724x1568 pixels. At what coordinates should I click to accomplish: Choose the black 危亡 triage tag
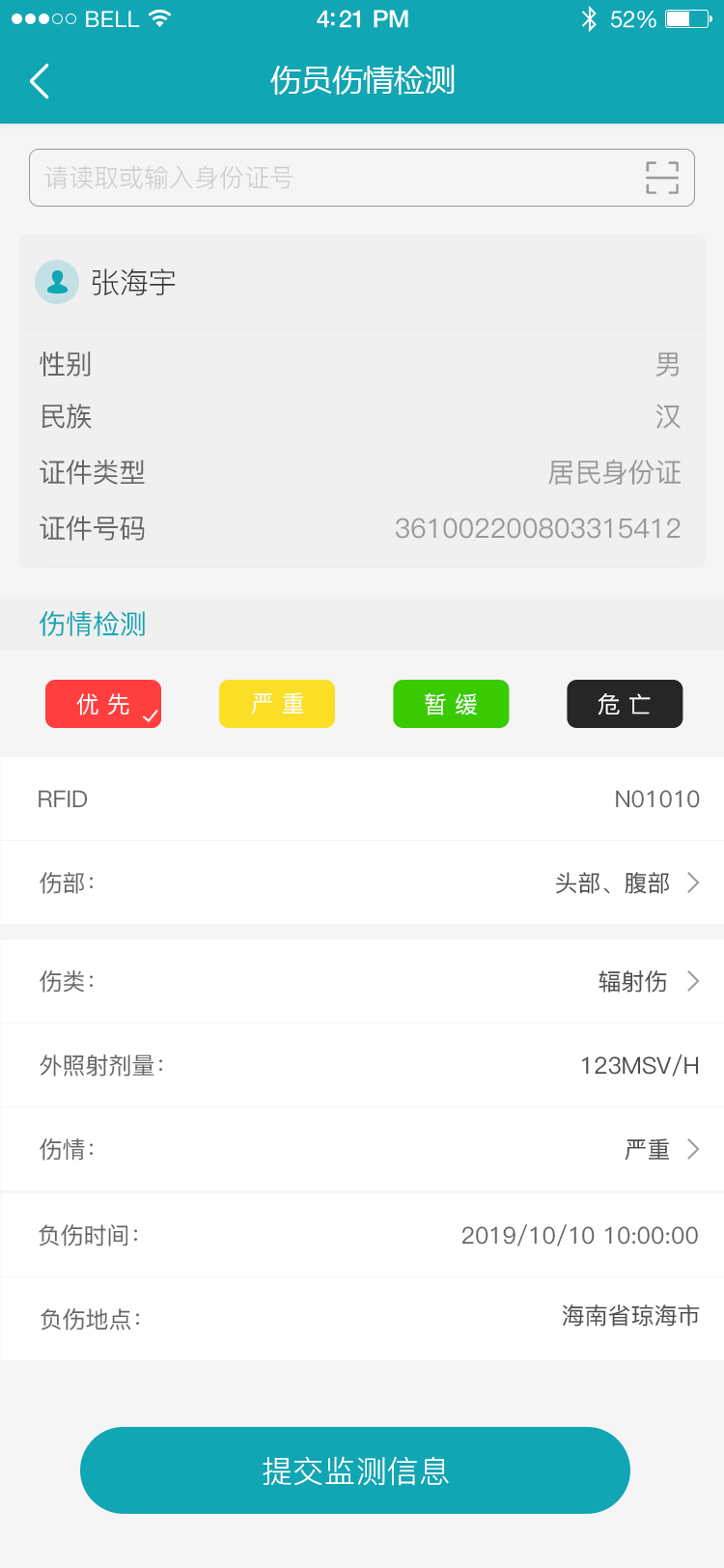(625, 704)
